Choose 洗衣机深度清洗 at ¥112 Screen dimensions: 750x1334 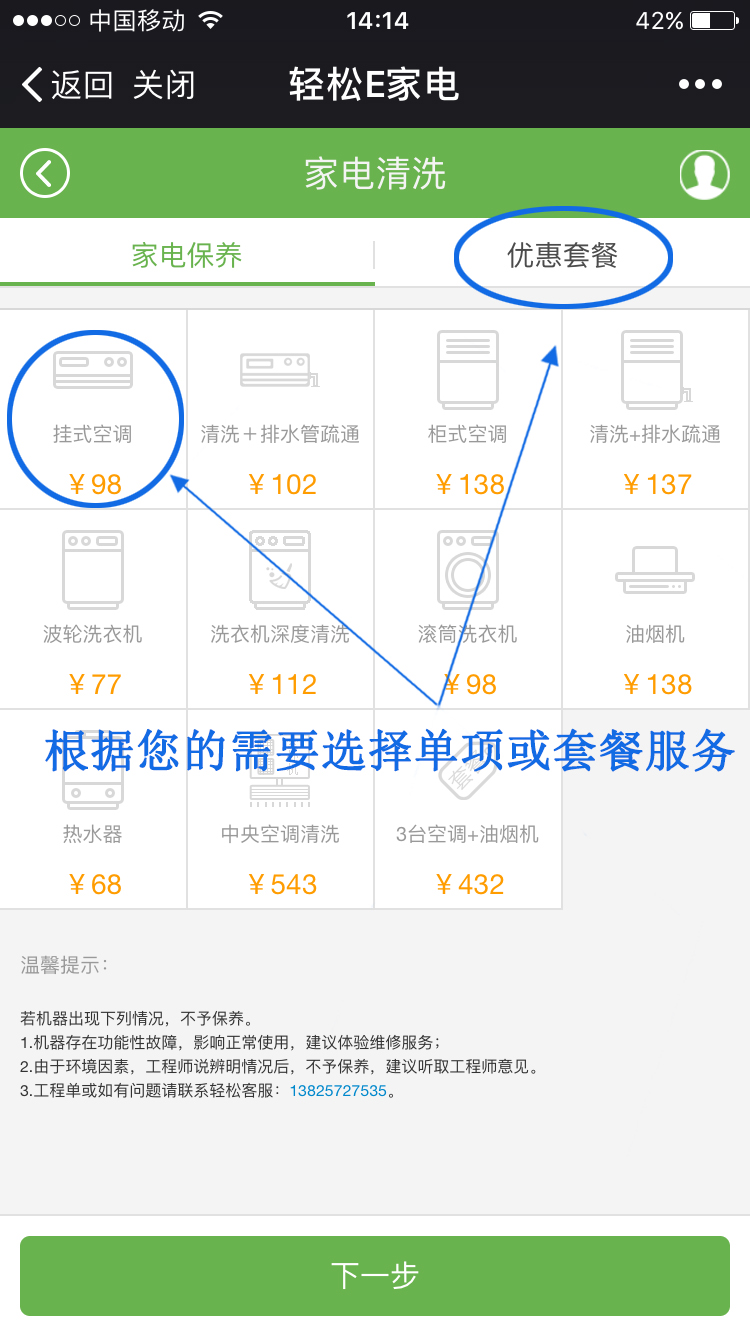coord(280,610)
